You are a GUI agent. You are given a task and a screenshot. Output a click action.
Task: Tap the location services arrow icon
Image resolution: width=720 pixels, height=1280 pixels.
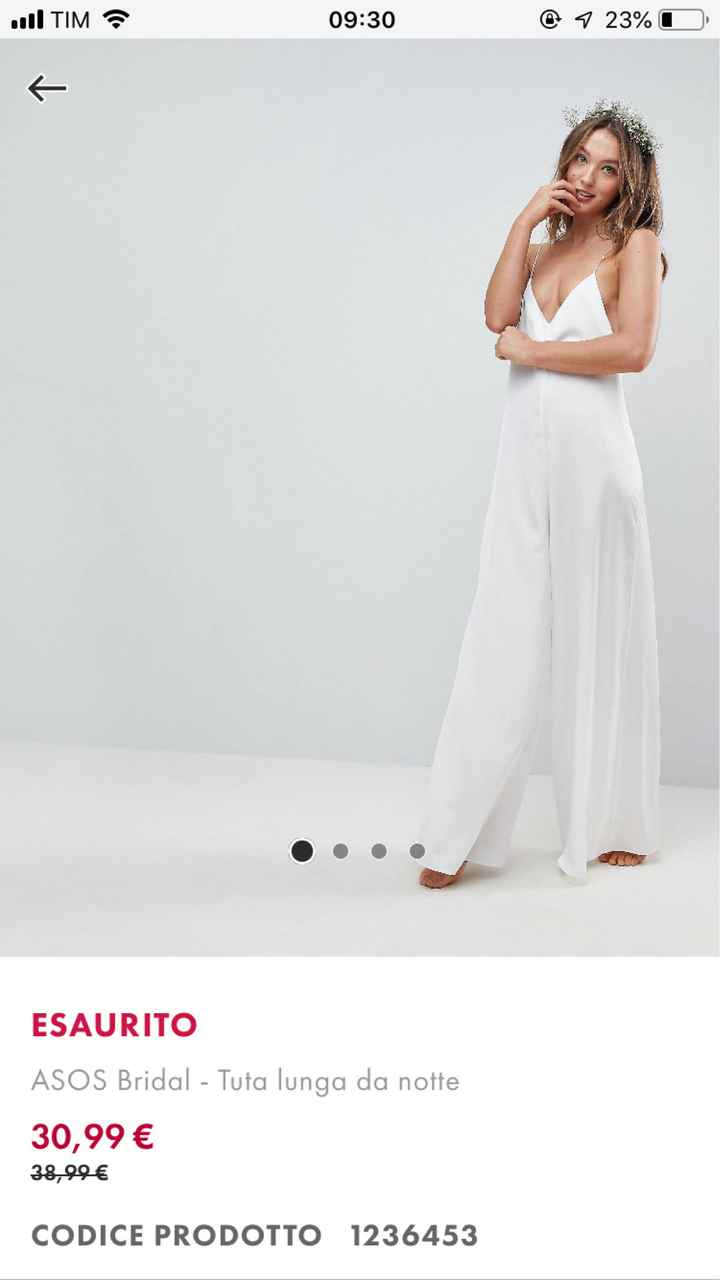pos(583,17)
